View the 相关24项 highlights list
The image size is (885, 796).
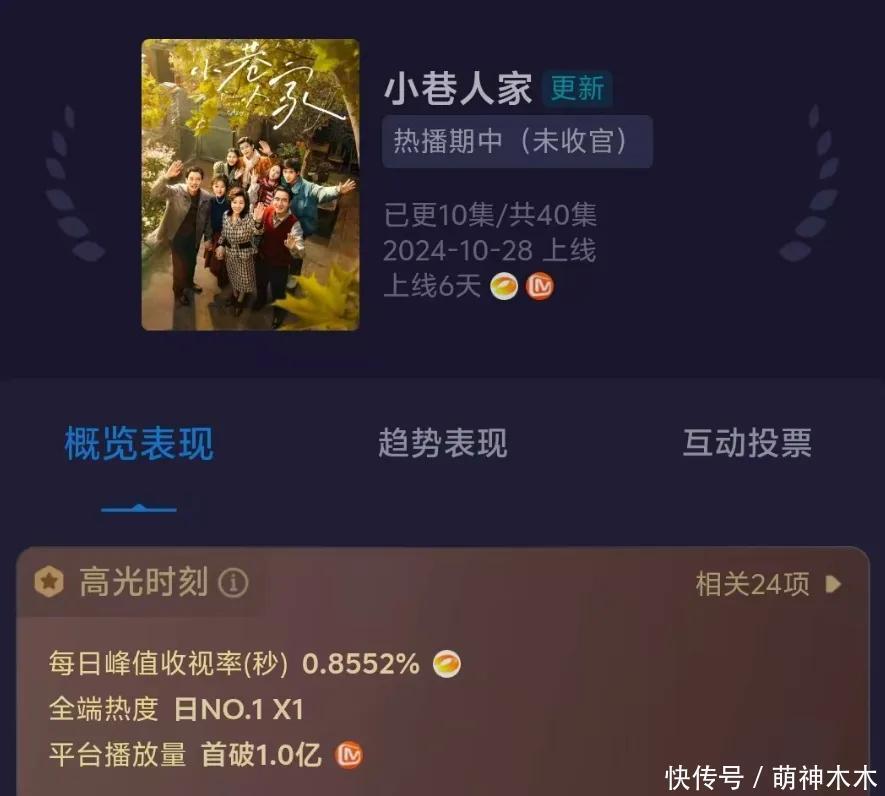coord(767,584)
